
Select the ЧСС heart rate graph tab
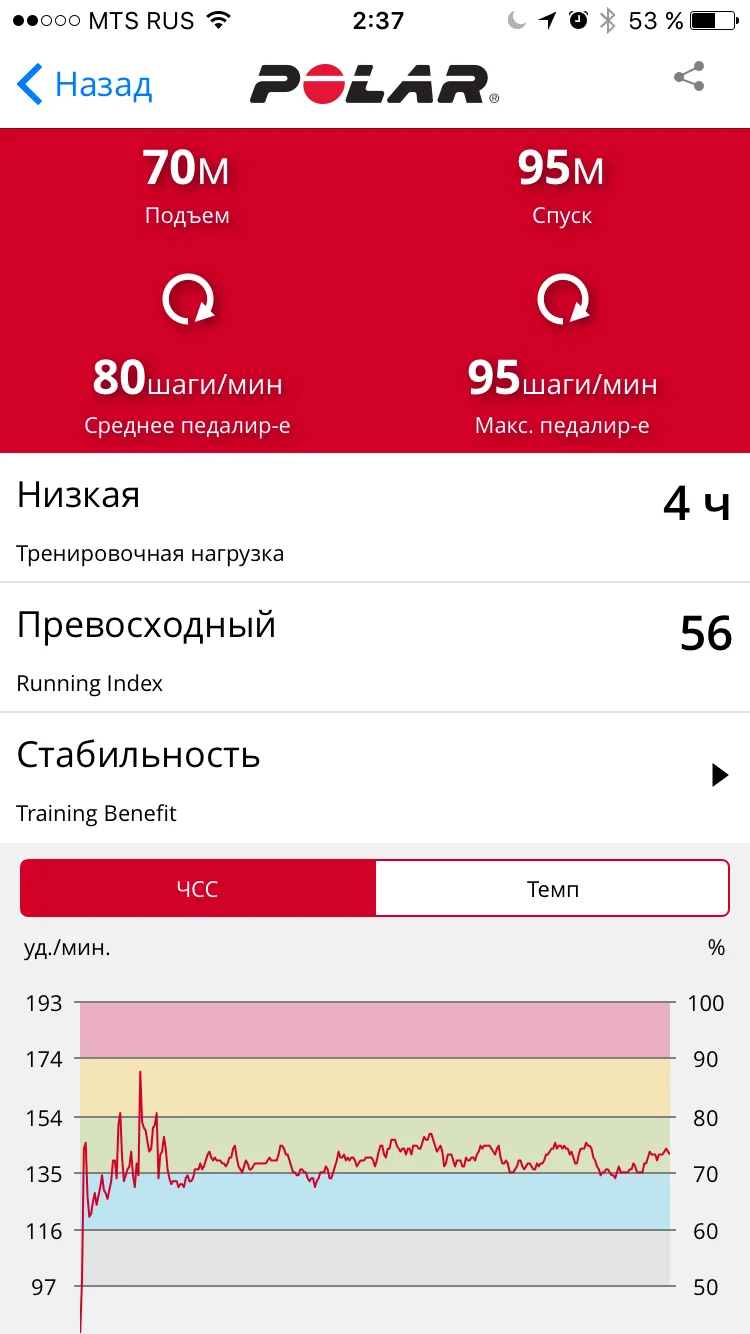pos(198,888)
